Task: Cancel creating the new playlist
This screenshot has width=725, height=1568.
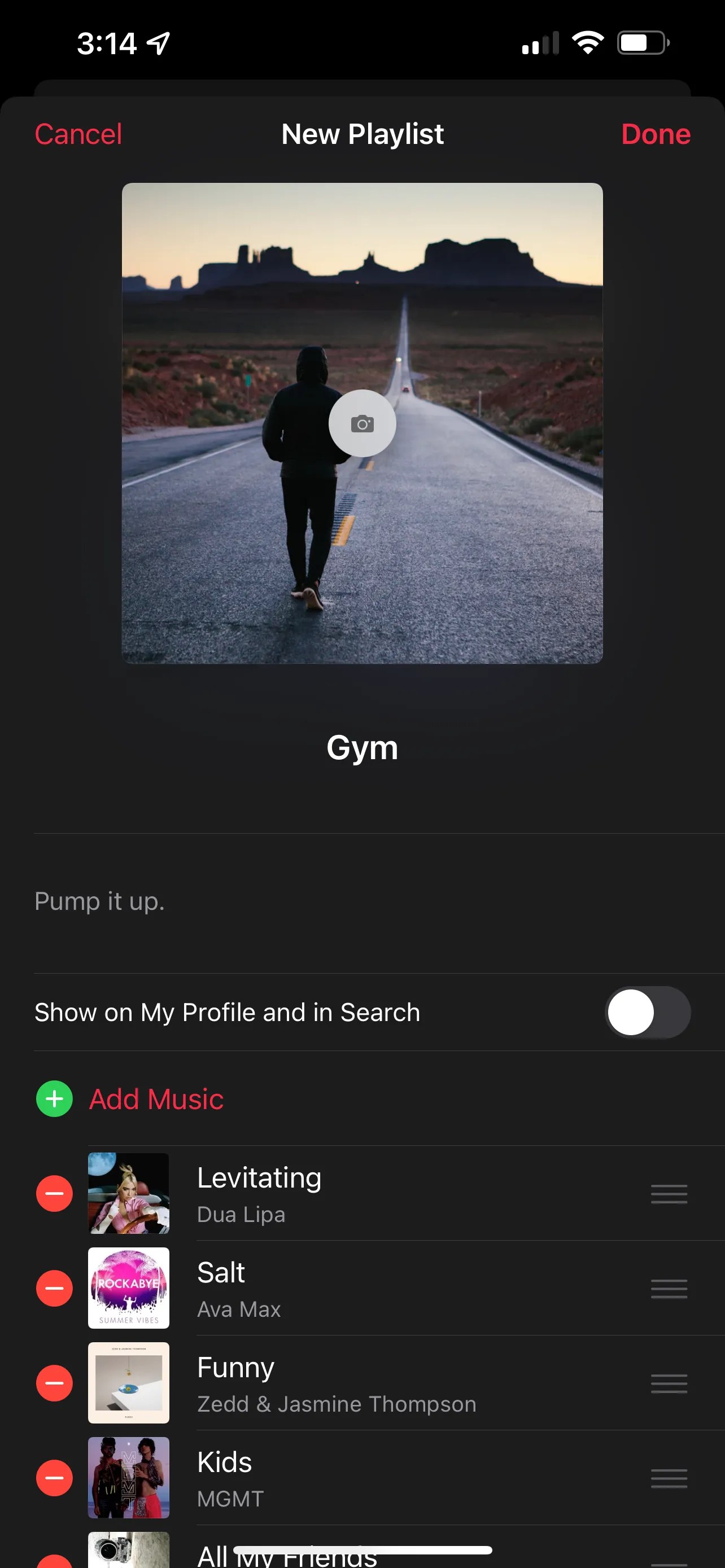Action: point(78,134)
